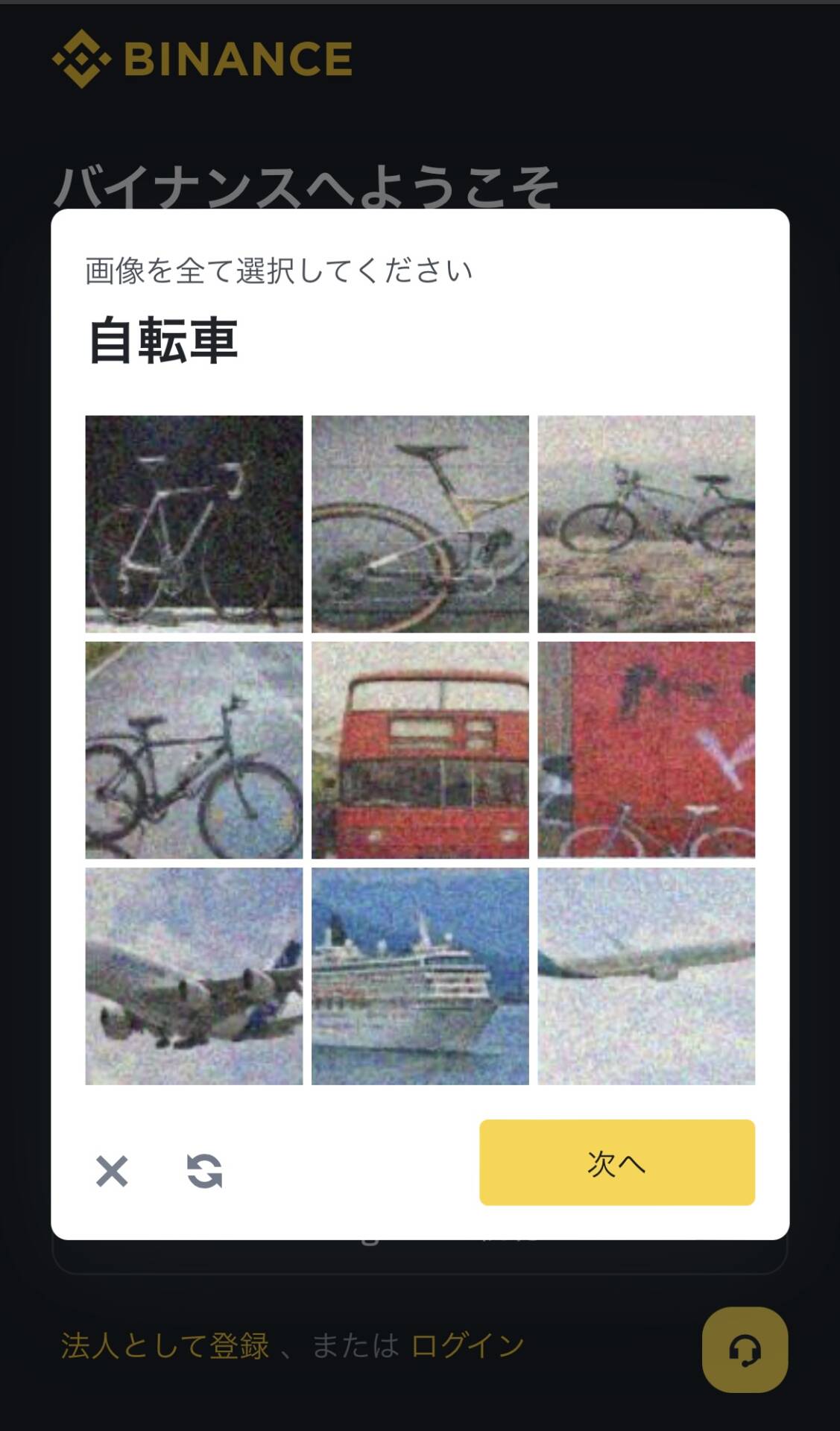Select the four-engine airplane tile

(194, 976)
